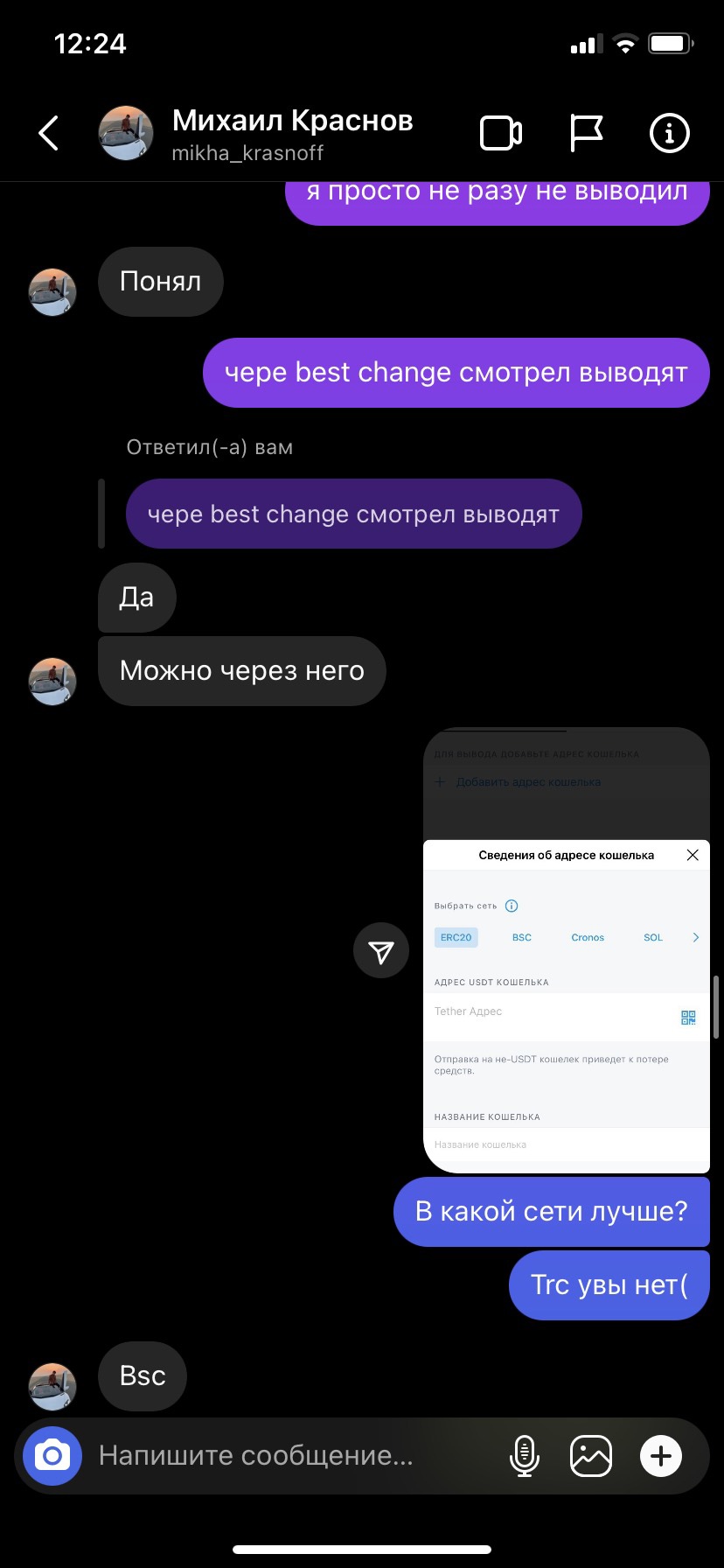Go back to the chats list

(x=49, y=134)
